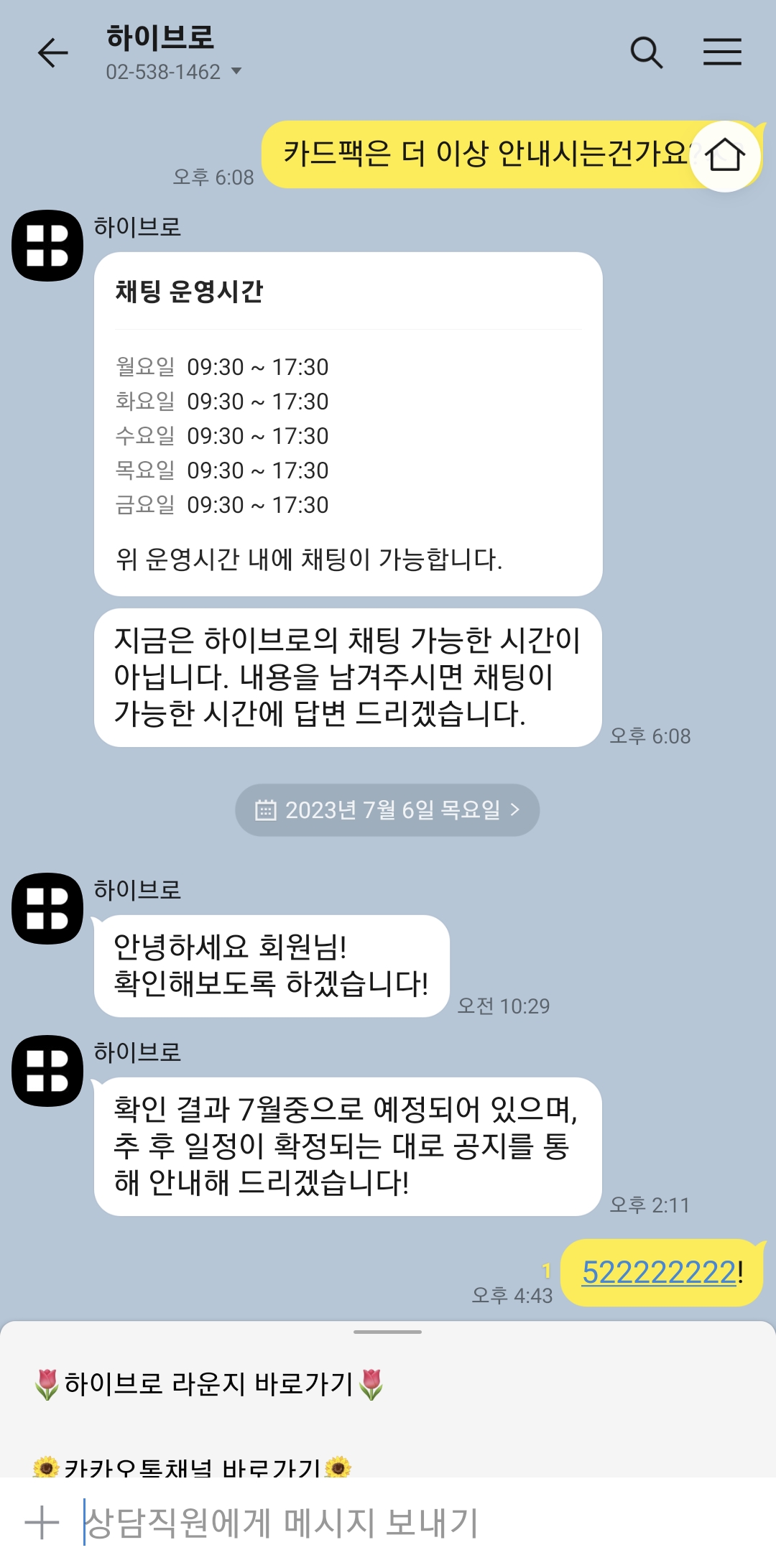Open the plus attachment menu
Viewport: 776px width, 1568px height.
point(42,1523)
